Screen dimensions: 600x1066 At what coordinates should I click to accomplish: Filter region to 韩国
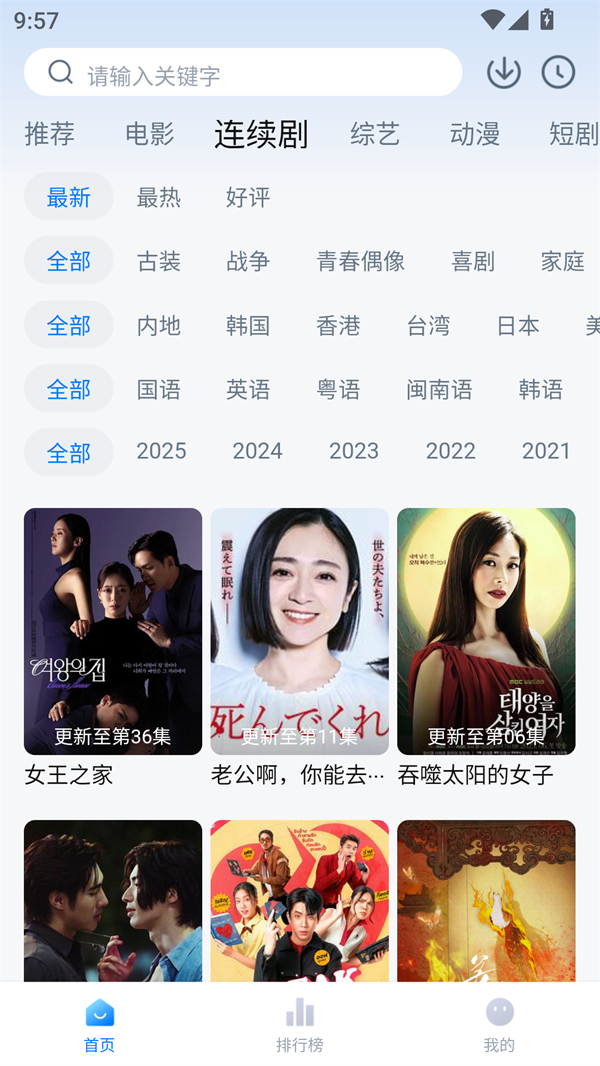pyautogui.click(x=248, y=325)
